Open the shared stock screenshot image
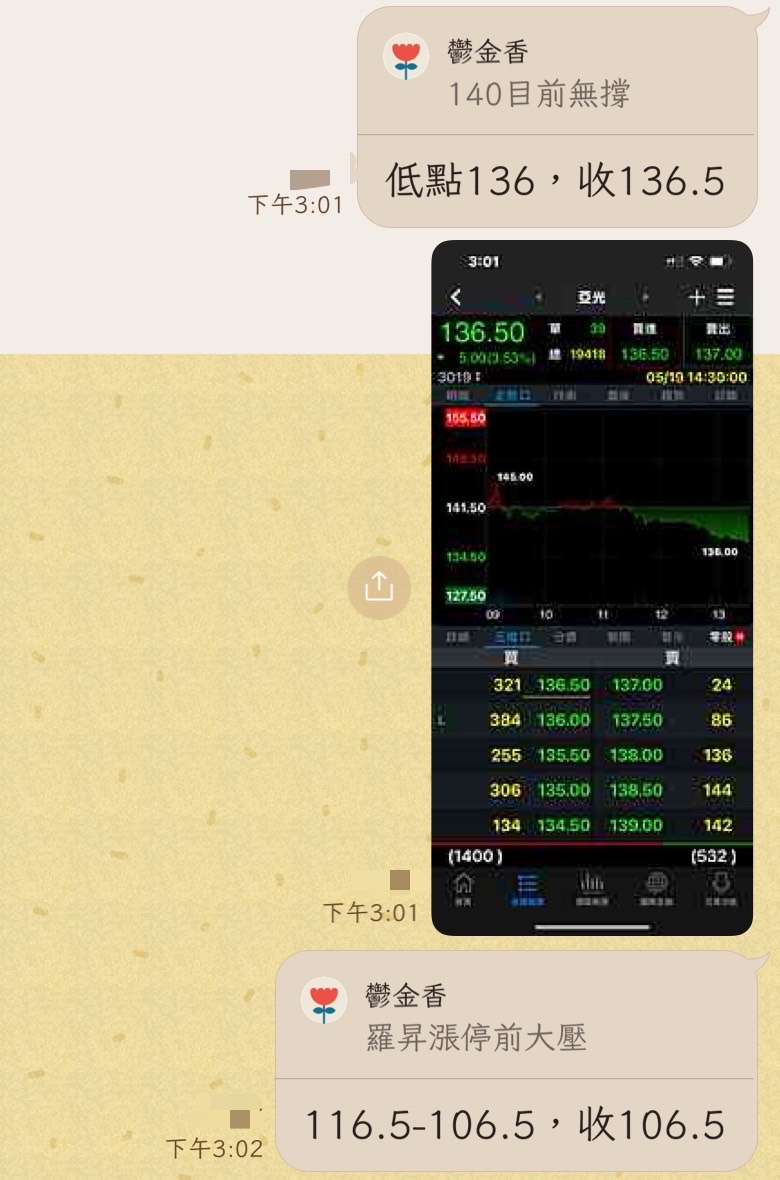The height and width of the screenshot is (1180, 780). pos(592,587)
